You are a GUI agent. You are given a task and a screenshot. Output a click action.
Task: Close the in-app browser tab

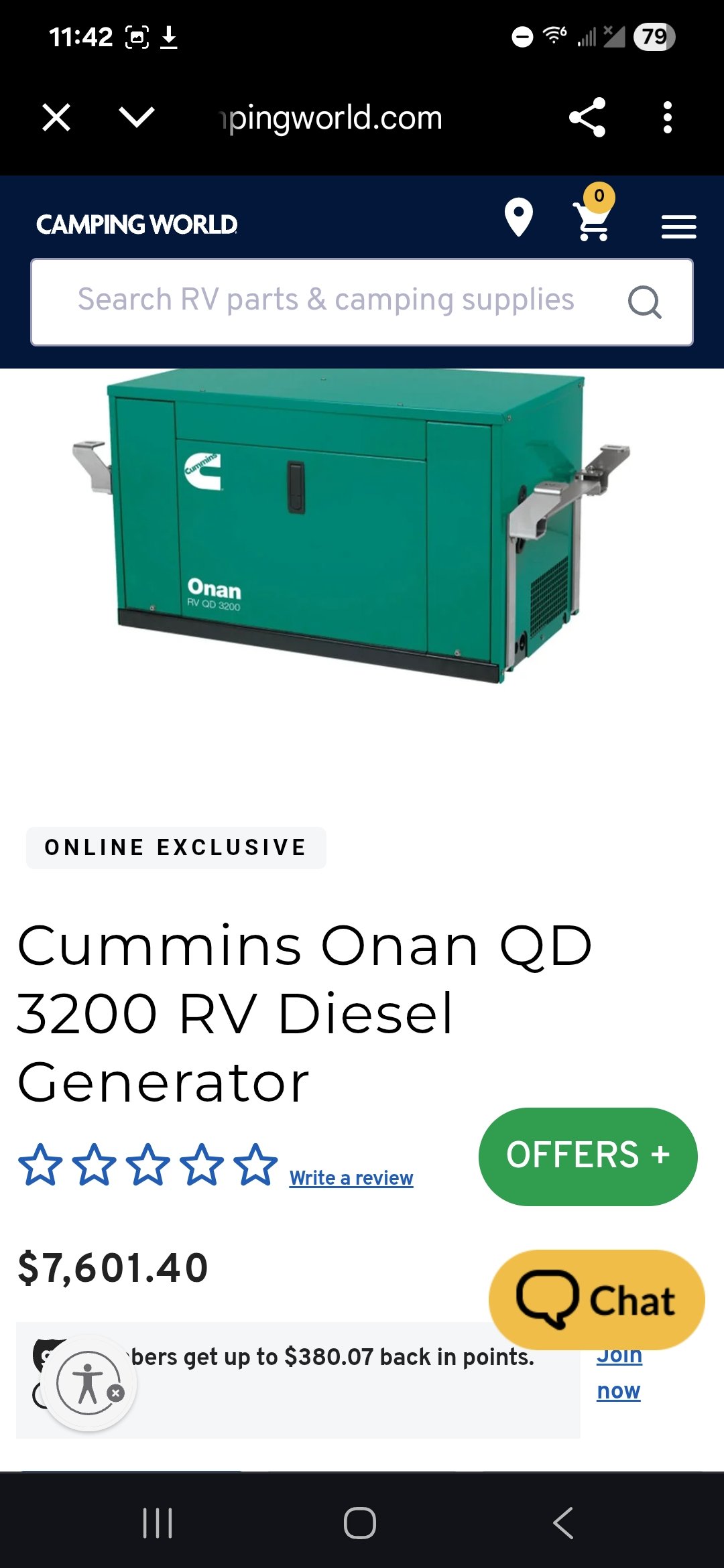(56, 118)
